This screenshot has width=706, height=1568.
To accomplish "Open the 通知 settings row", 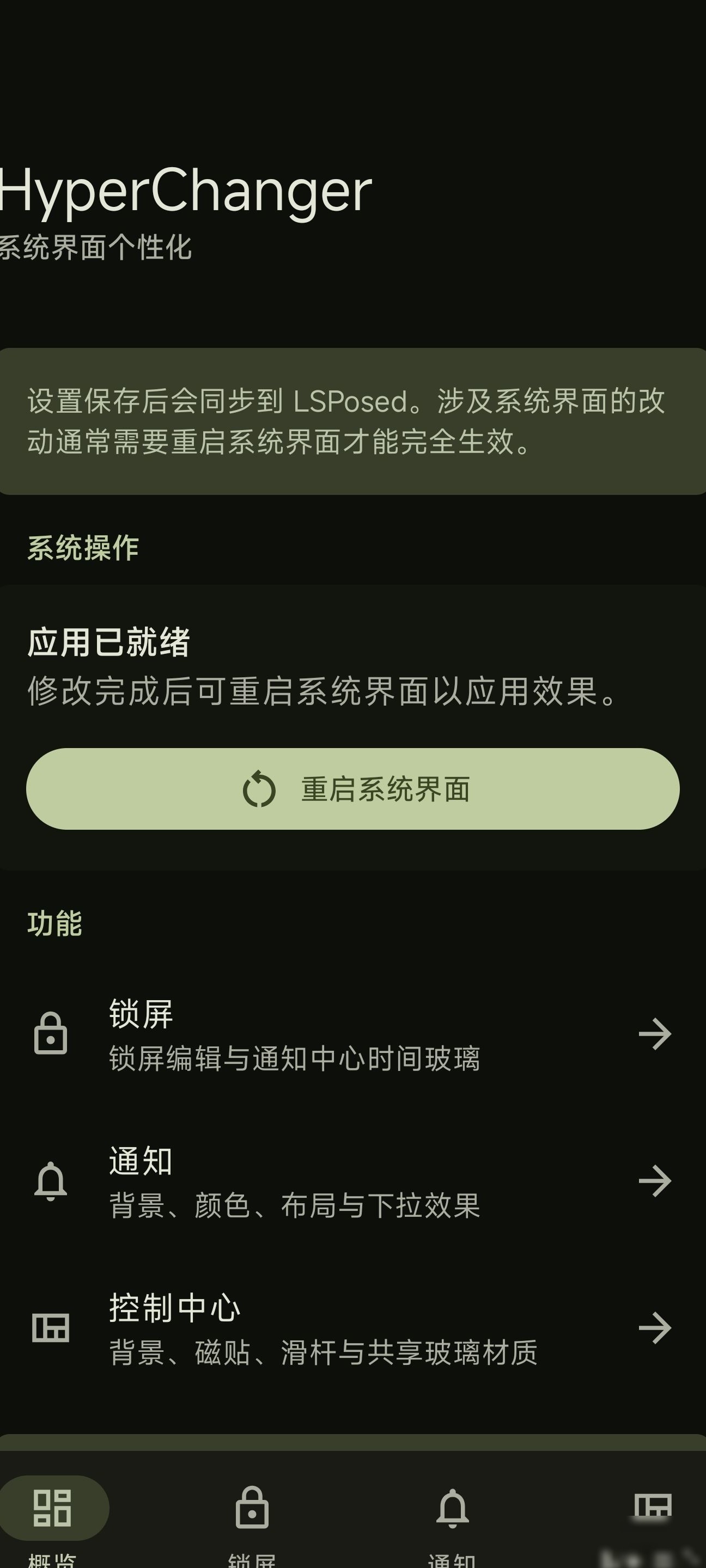I will (352, 1181).
